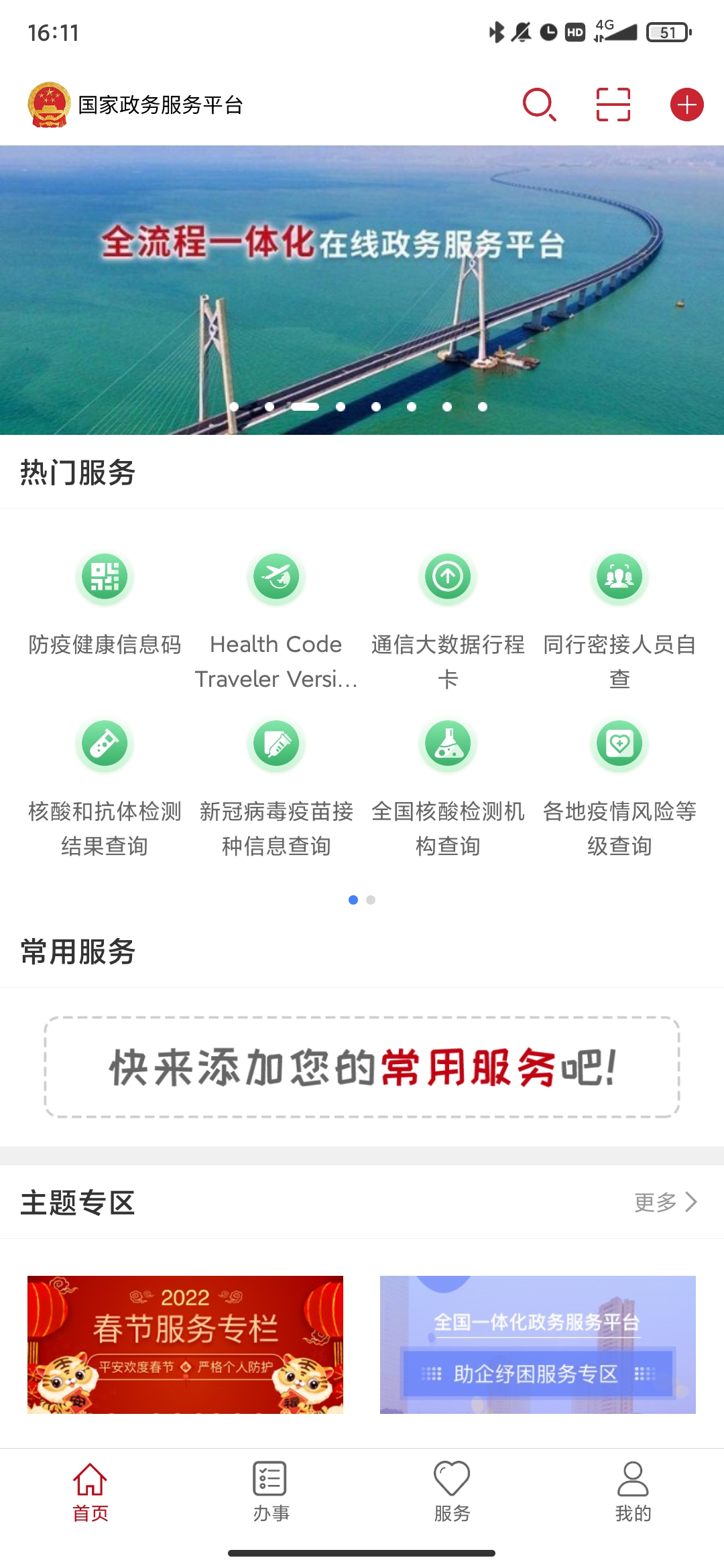Tap the red plus icon
724x1568 pixels.
(686, 105)
